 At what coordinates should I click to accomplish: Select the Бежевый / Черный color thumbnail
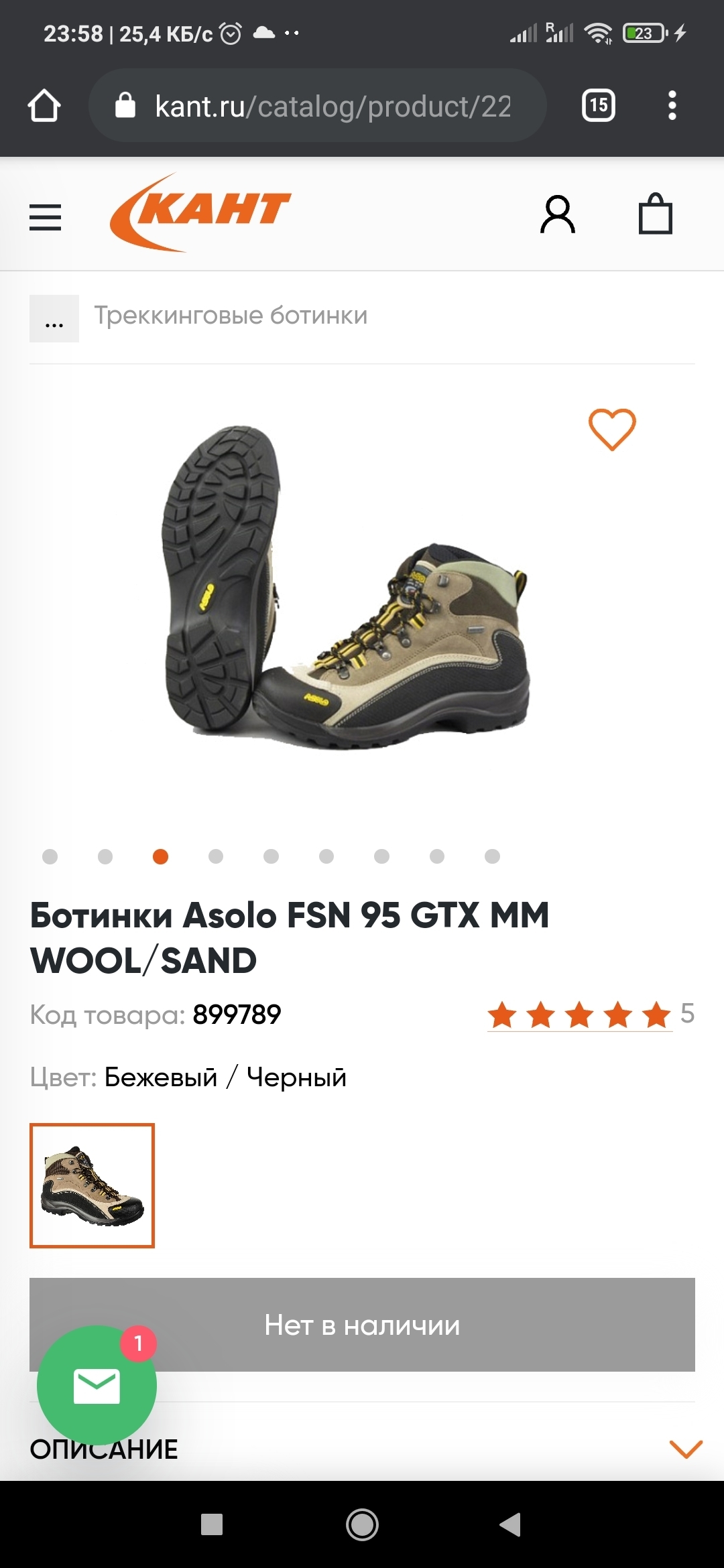pos(93,1185)
